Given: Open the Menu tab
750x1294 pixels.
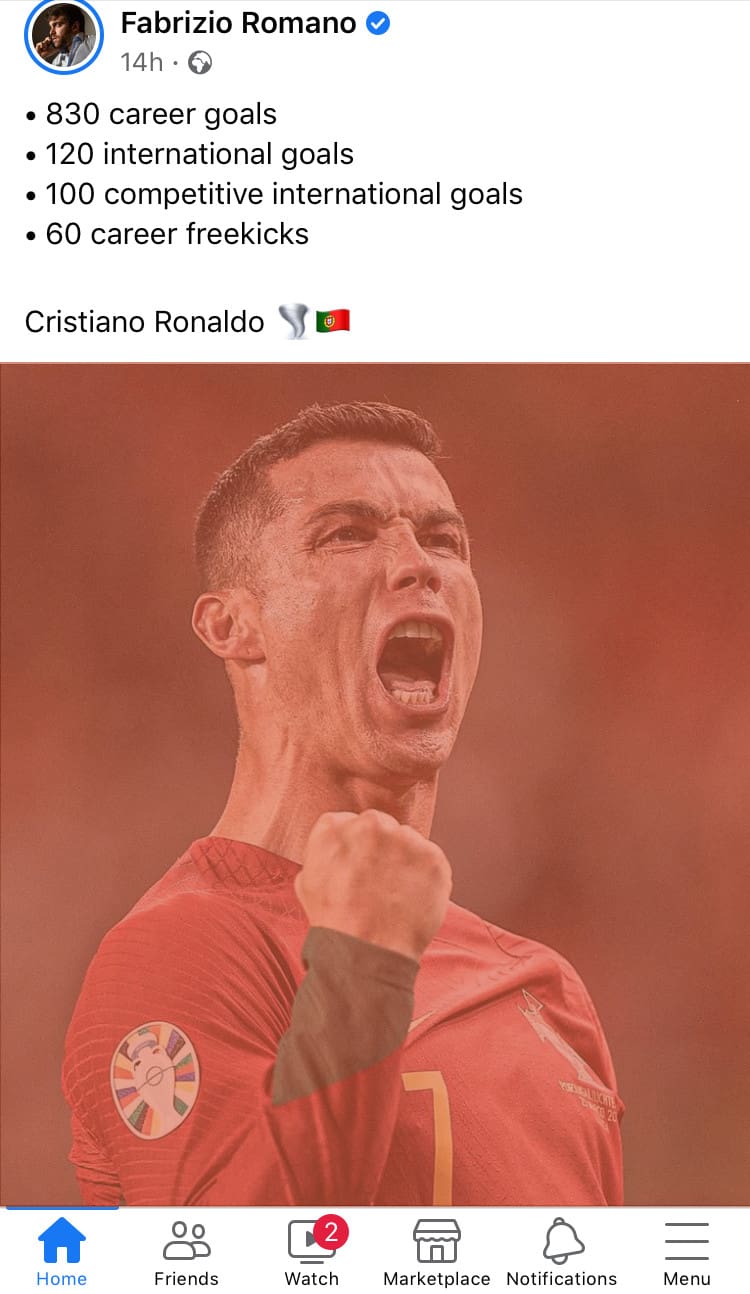Looking at the screenshot, I should click(686, 1252).
